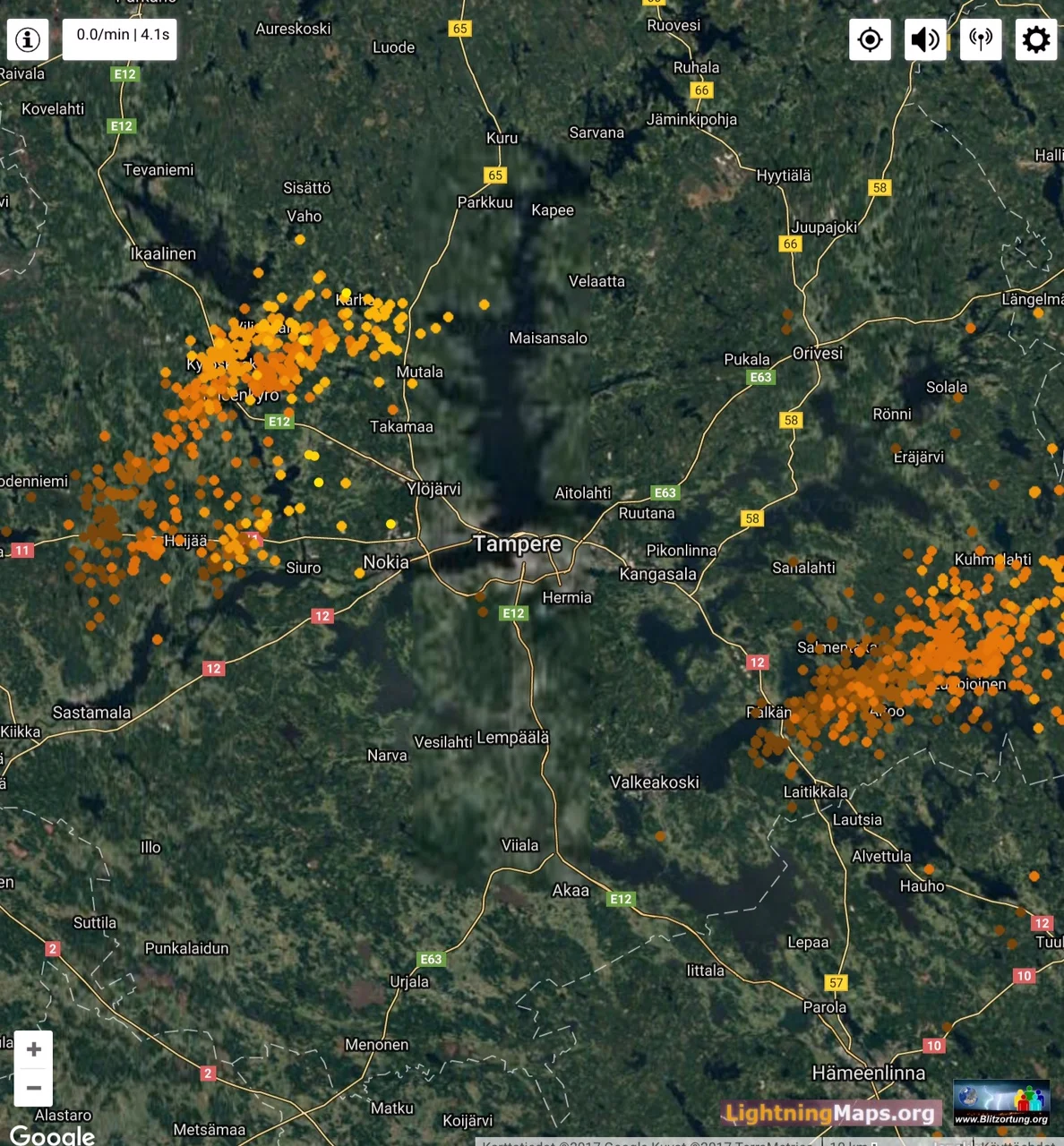This screenshot has height=1146, width=1064.
Task: Center map on my location
Action: click(870, 39)
